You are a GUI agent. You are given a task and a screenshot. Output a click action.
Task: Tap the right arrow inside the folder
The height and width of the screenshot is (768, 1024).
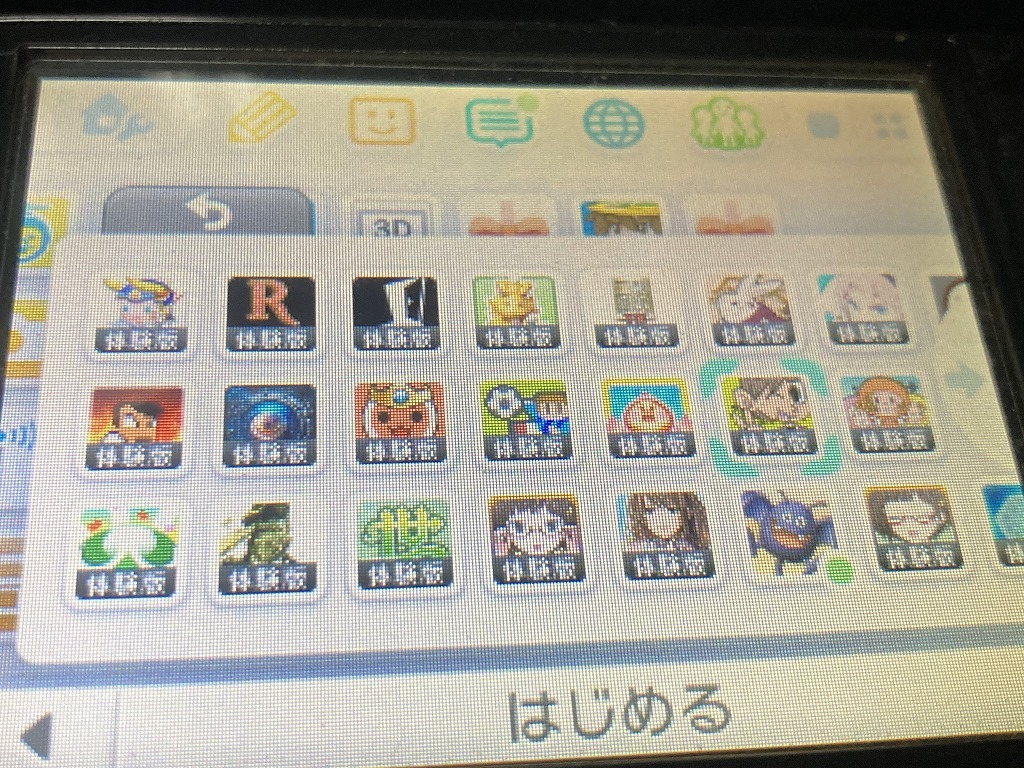(x=964, y=379)
